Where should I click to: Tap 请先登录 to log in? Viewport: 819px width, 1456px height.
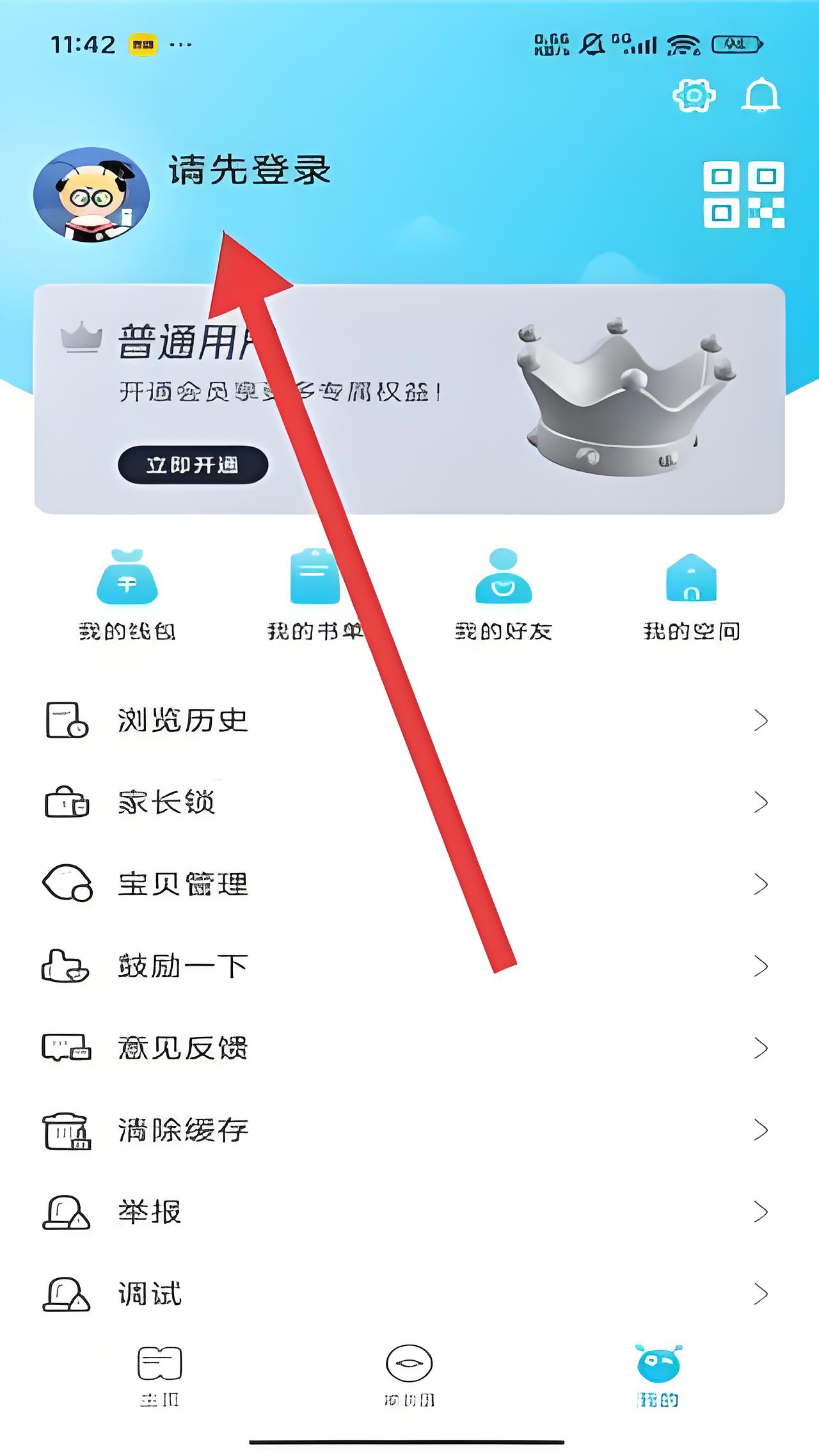coord(250,171)
